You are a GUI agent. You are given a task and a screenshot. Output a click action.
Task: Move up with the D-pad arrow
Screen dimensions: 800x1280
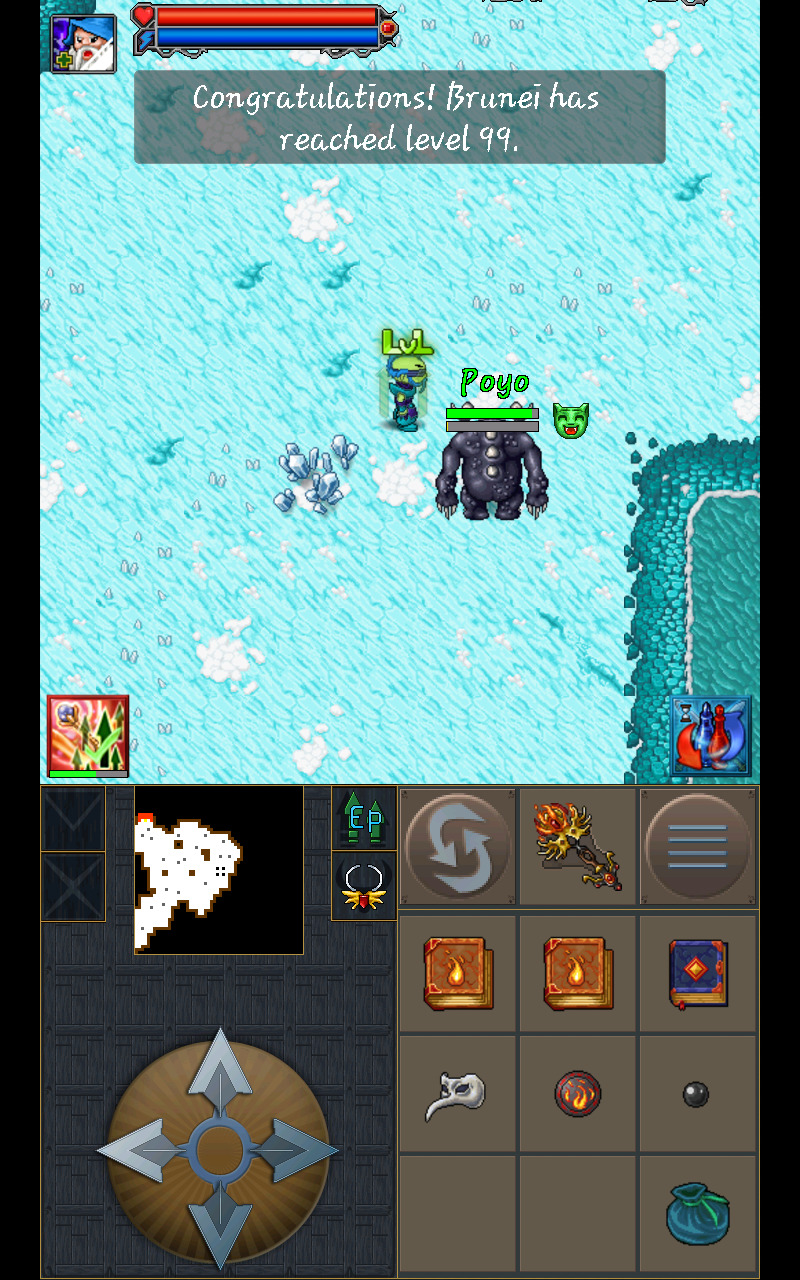pyautogui.click(x=219, y=1070)
